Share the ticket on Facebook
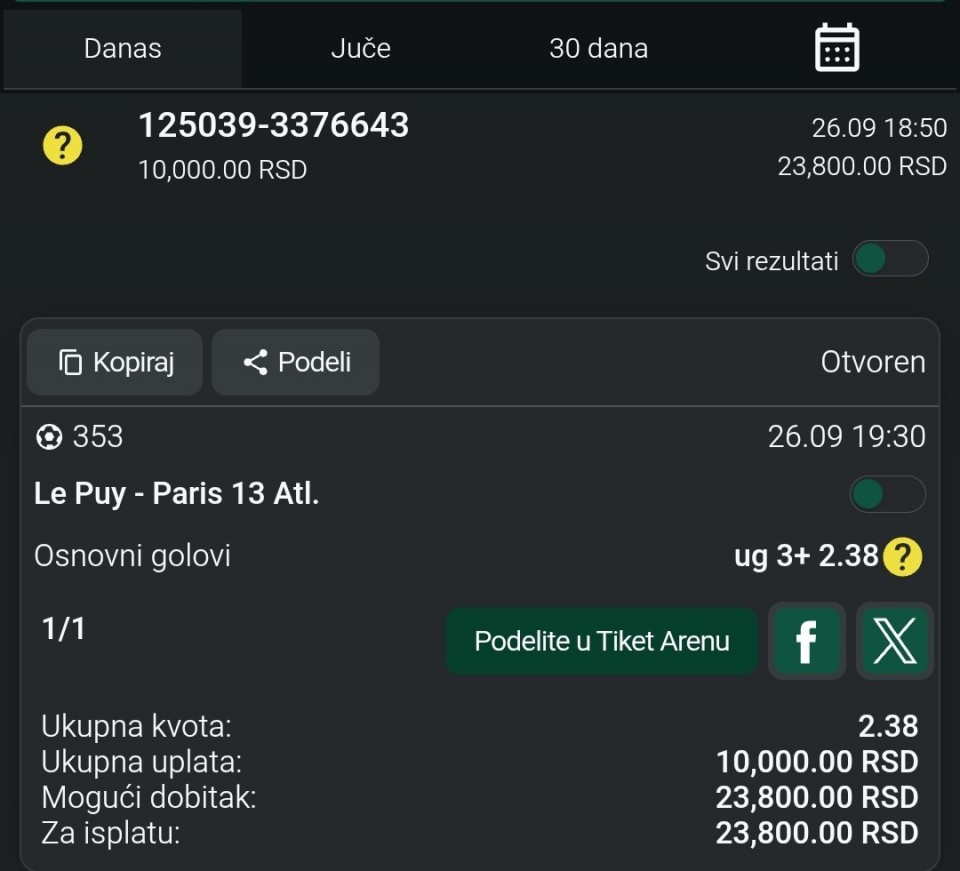Screen dimensions: 960x871 tap(806, 641)
